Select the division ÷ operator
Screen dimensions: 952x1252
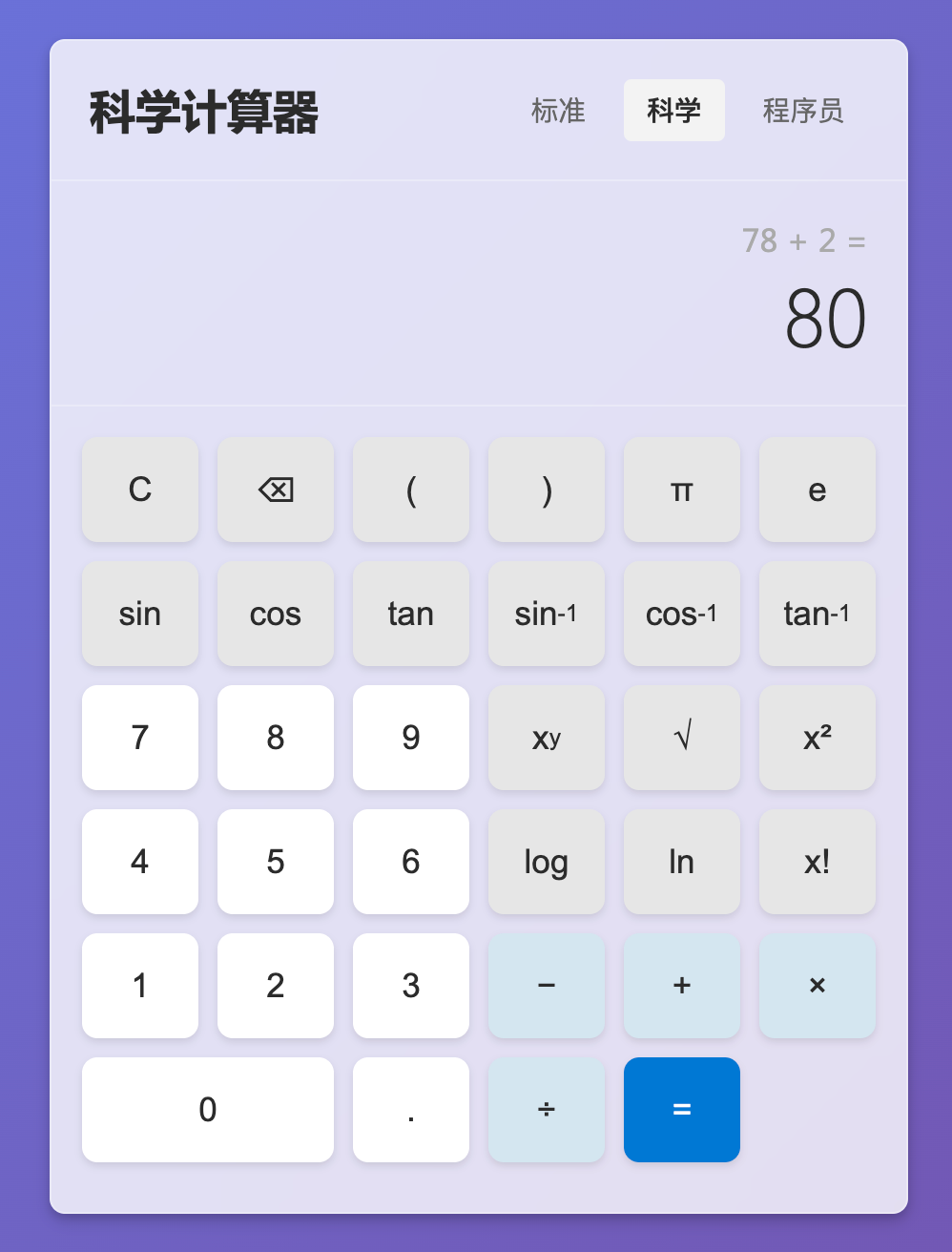click(547, 1110)
